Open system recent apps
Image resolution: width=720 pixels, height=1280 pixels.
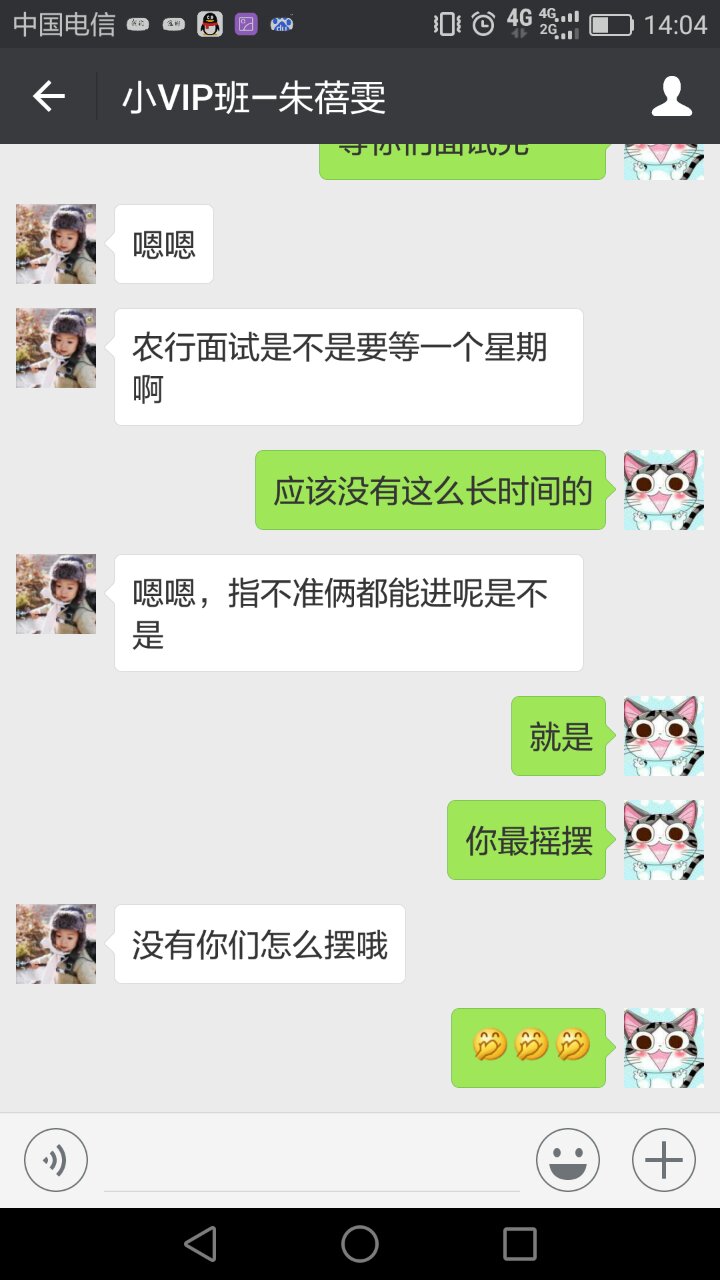[520, 1244]
